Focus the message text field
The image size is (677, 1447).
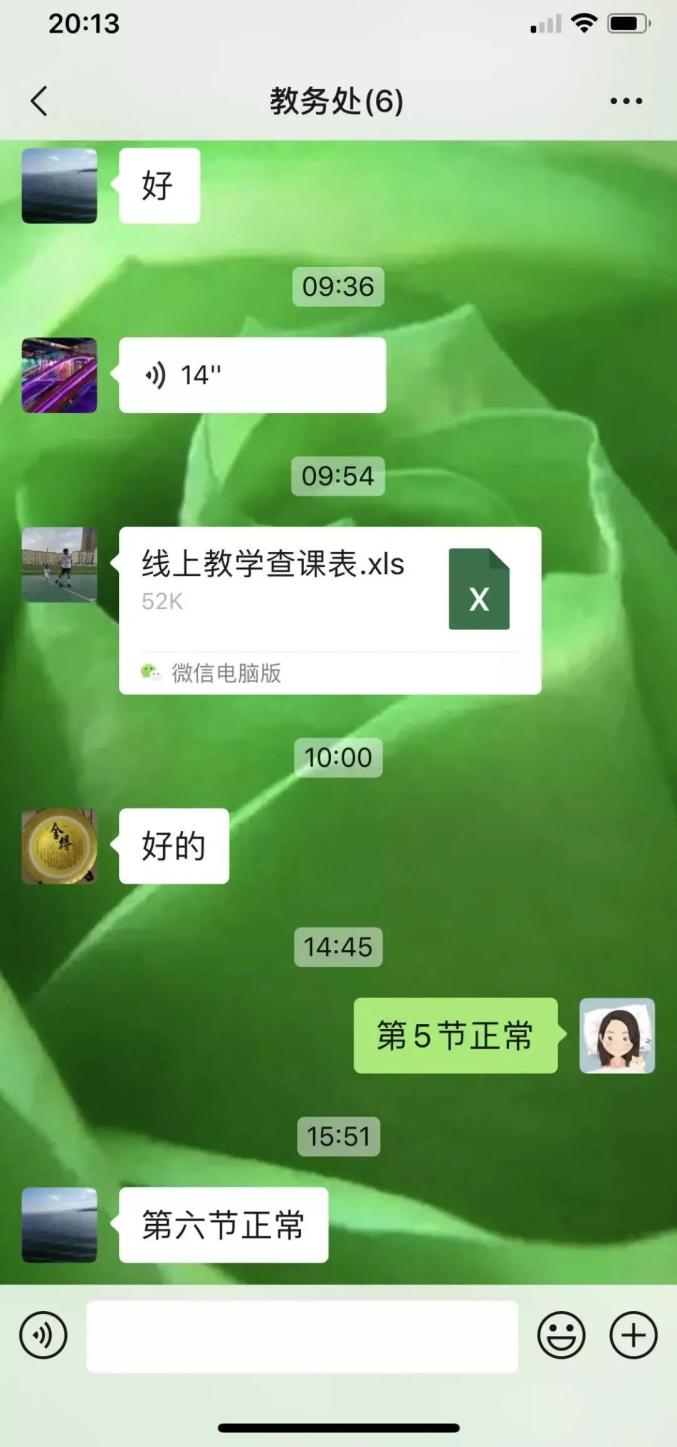tap(302, 1336)
